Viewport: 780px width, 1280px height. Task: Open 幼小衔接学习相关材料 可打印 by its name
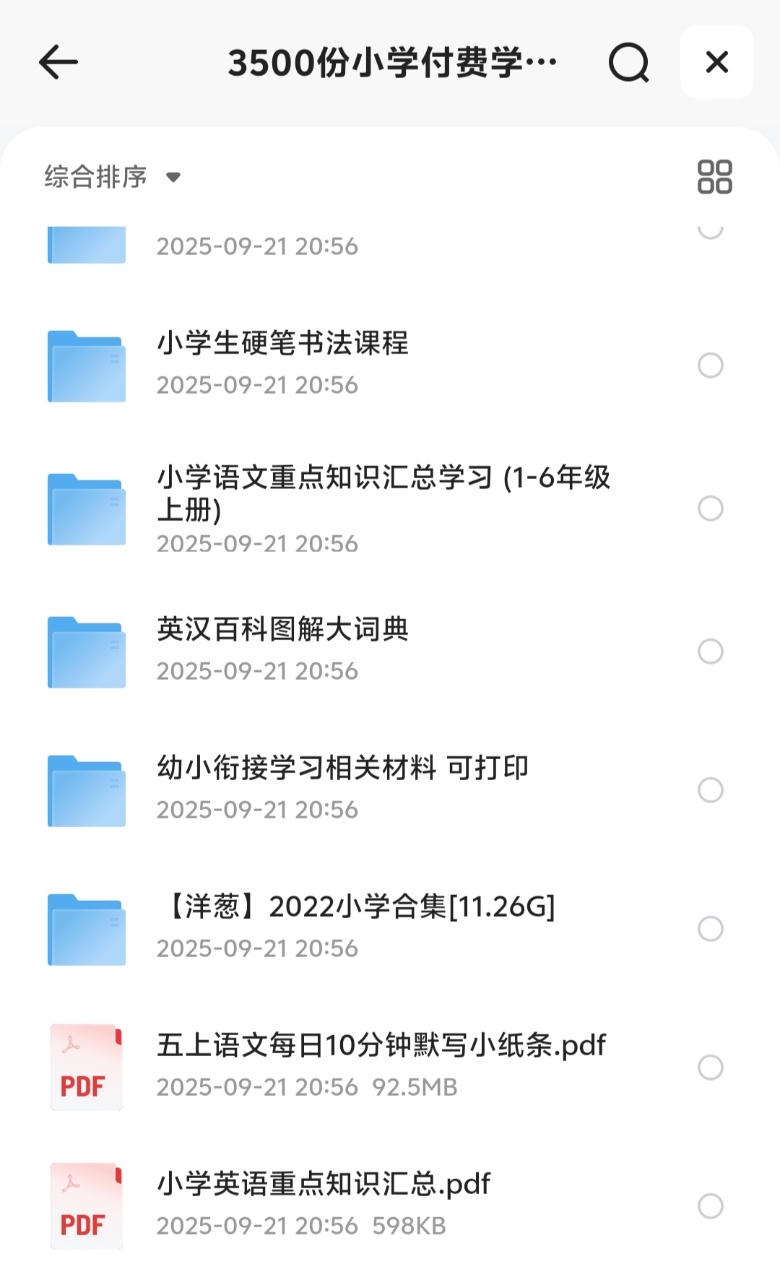(x=344, y=768)
